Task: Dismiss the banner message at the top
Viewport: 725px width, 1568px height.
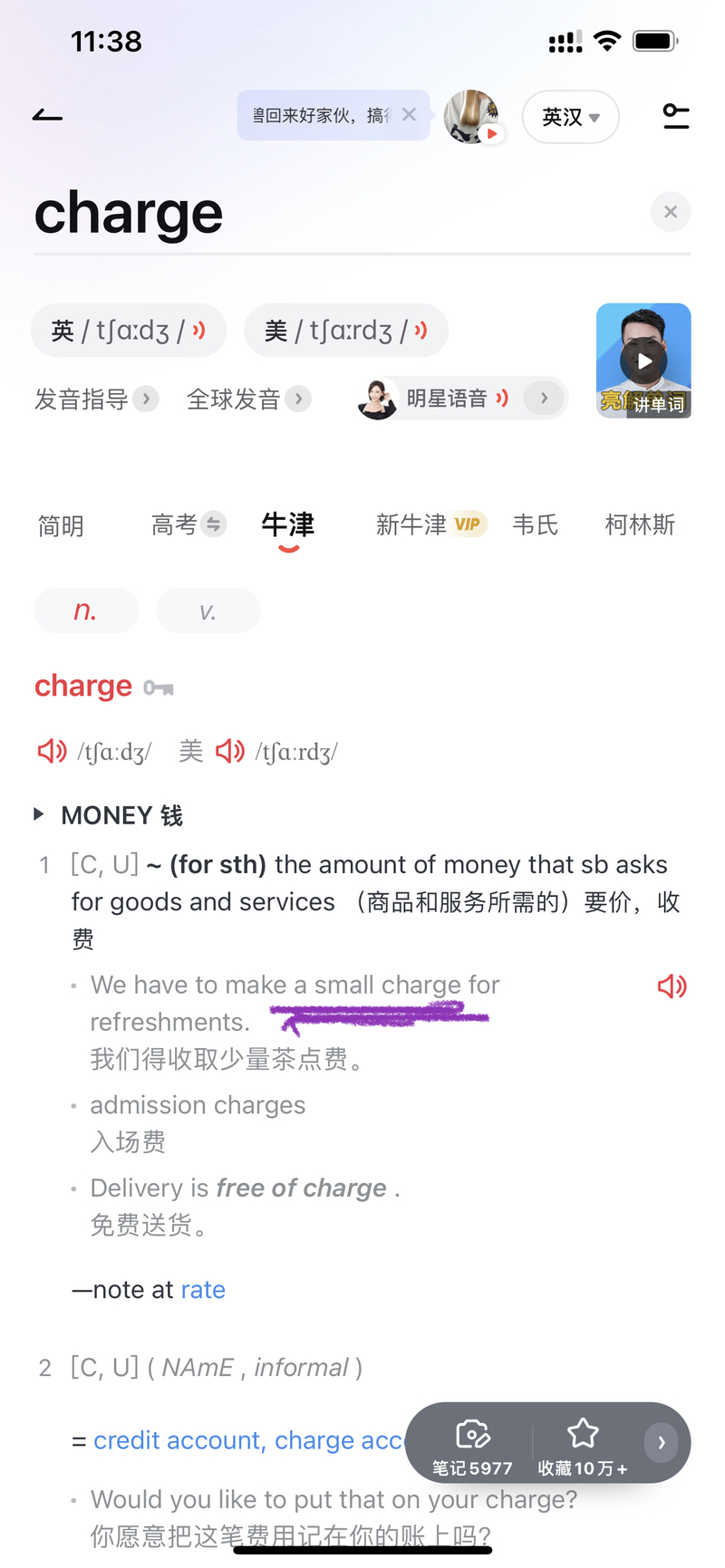Action: click(x=409, y=114)
